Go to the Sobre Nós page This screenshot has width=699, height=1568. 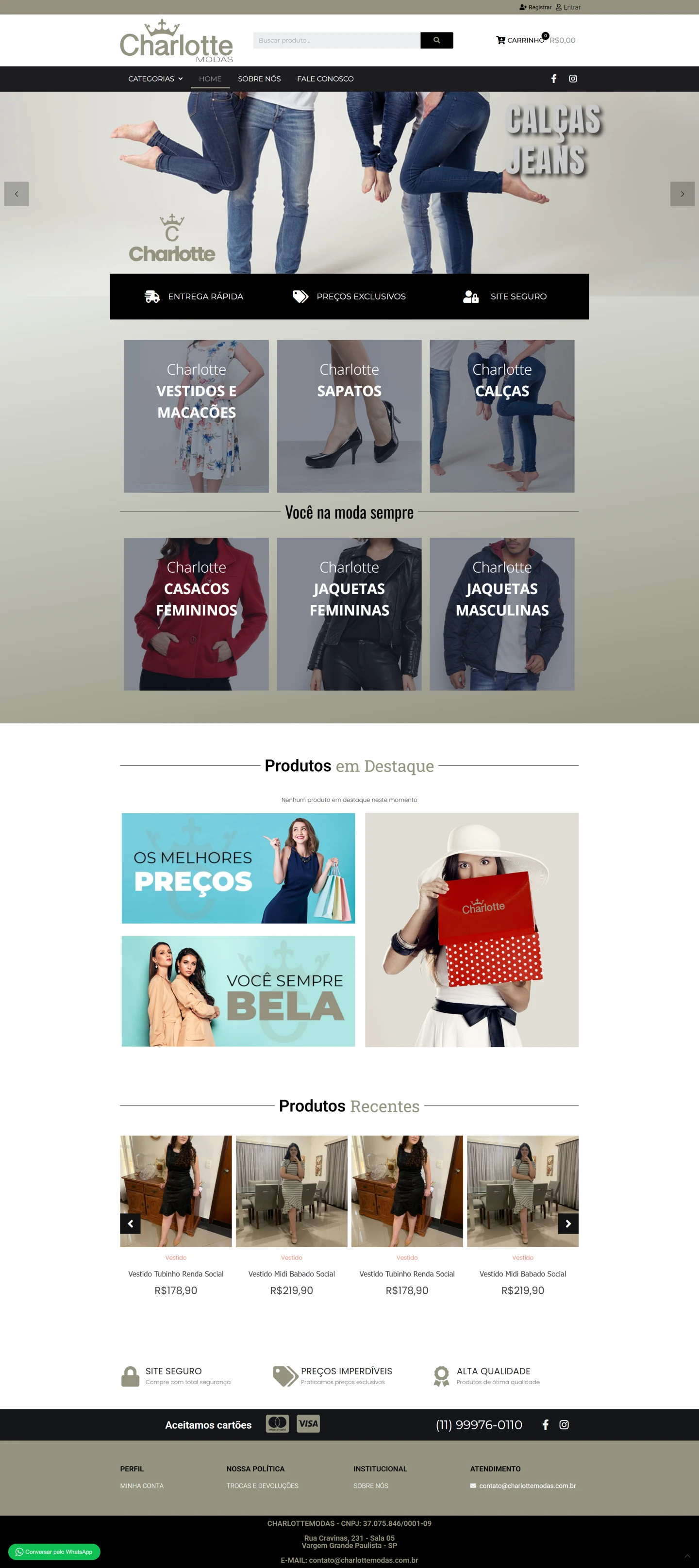pyautogui.click(x=259, y=79)
